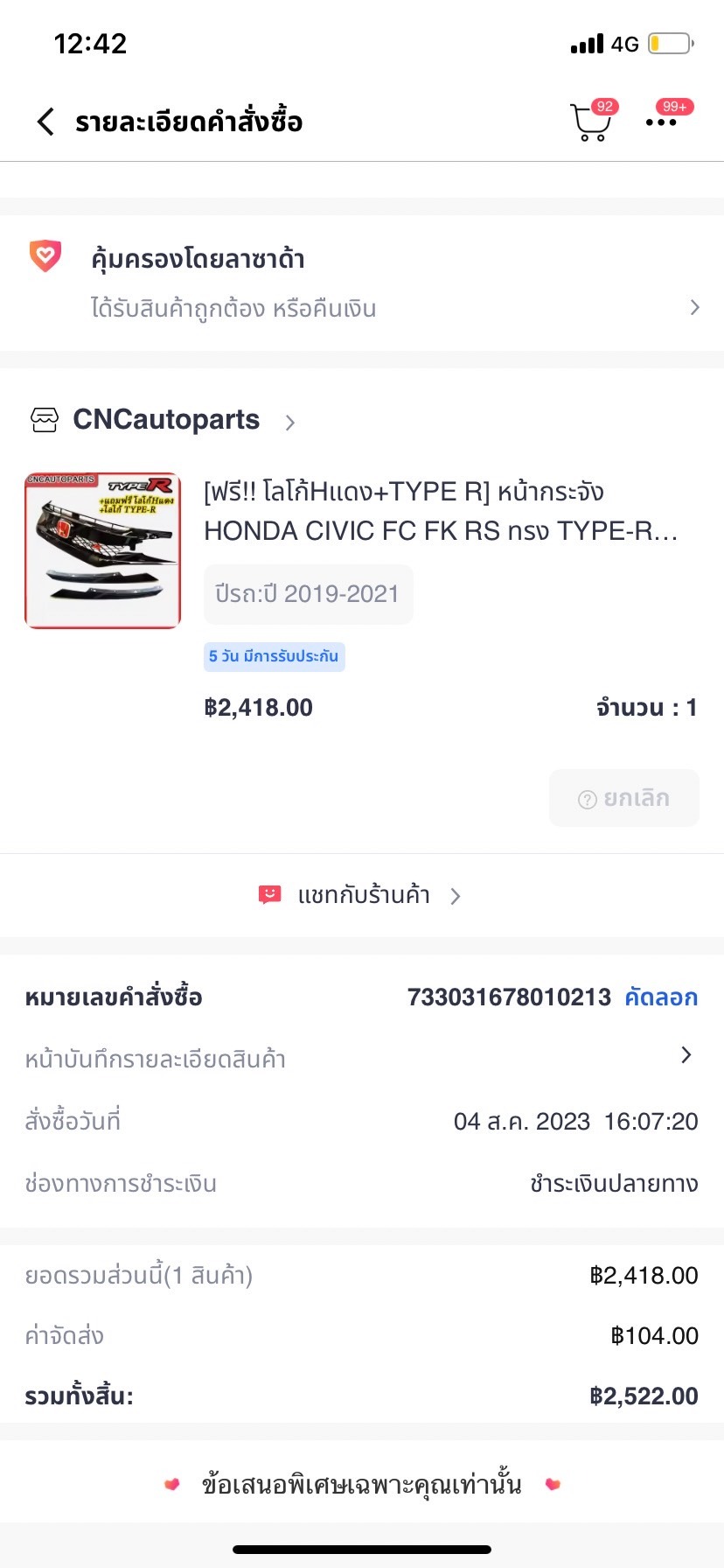Open the shopping cart

[590, 122]
